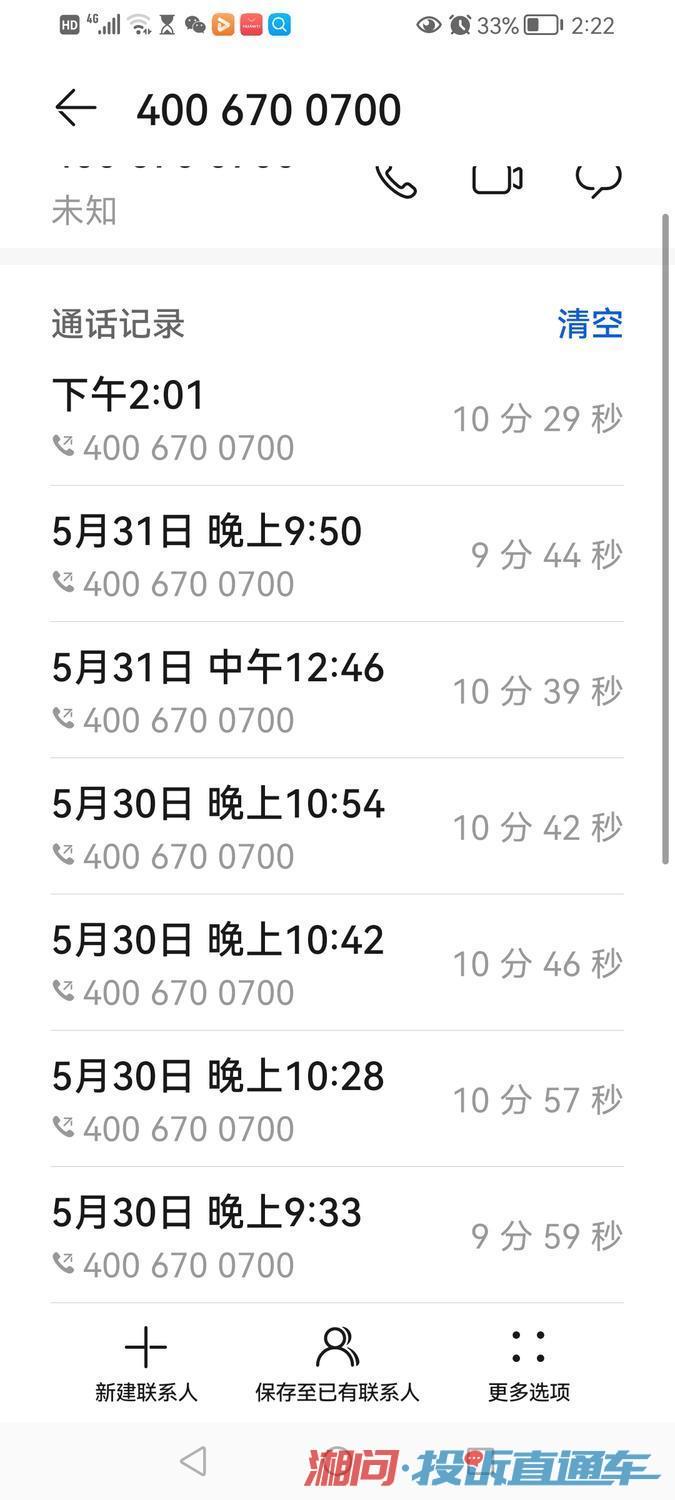The image size is (675, 1500).
Task: Tap 清空 to clear call history
Action: tap(590, 324)
